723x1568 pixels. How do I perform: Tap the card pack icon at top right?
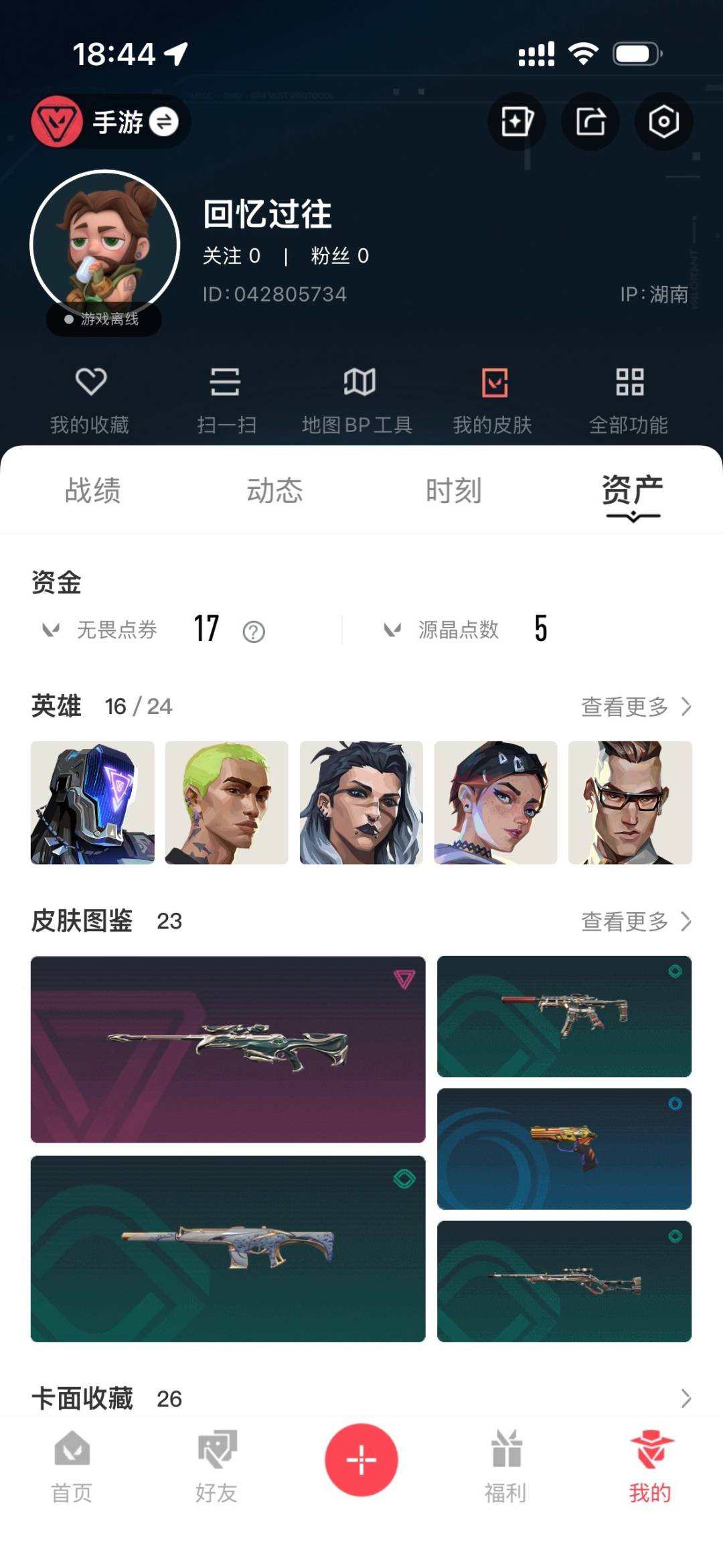click(516, 121)
